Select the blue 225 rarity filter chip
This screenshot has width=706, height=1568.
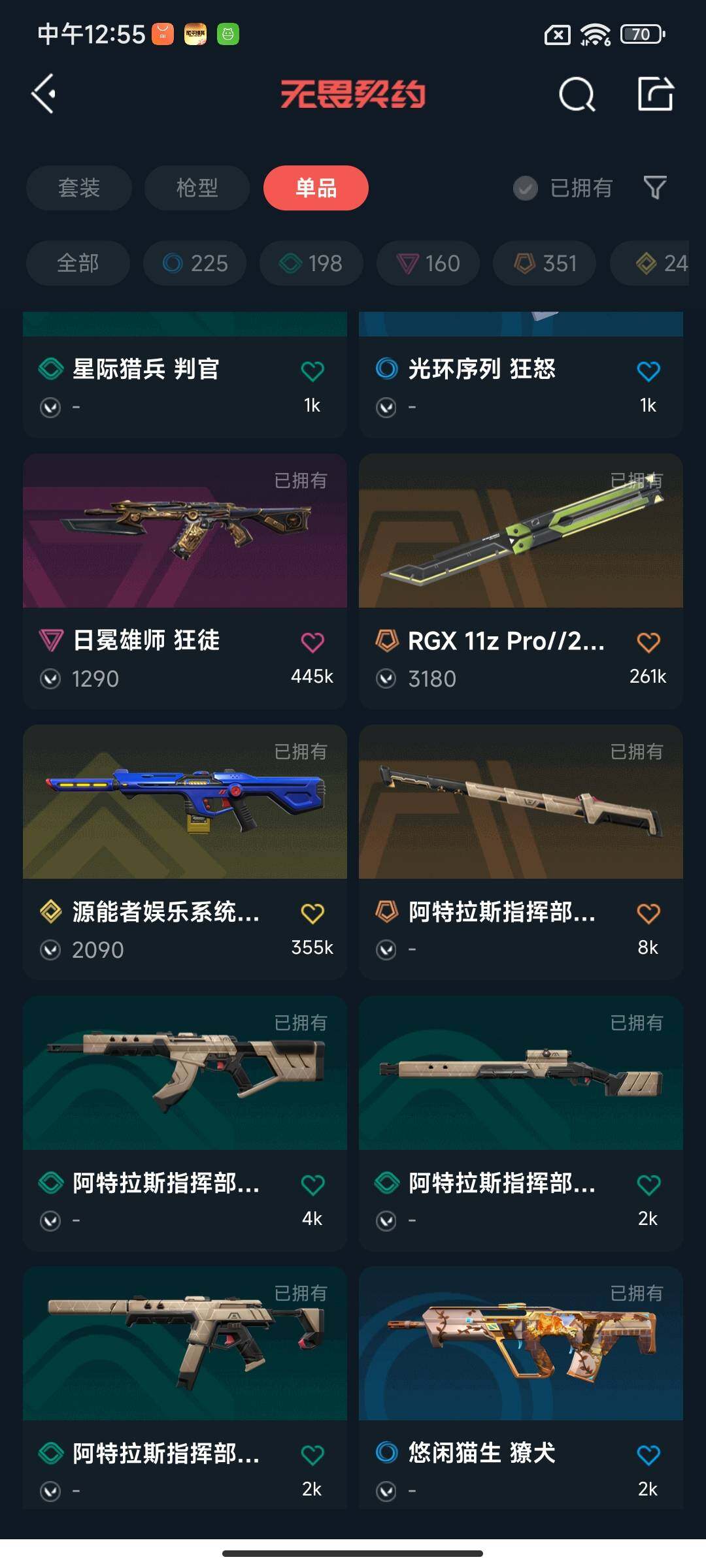(x=193, y=263)
